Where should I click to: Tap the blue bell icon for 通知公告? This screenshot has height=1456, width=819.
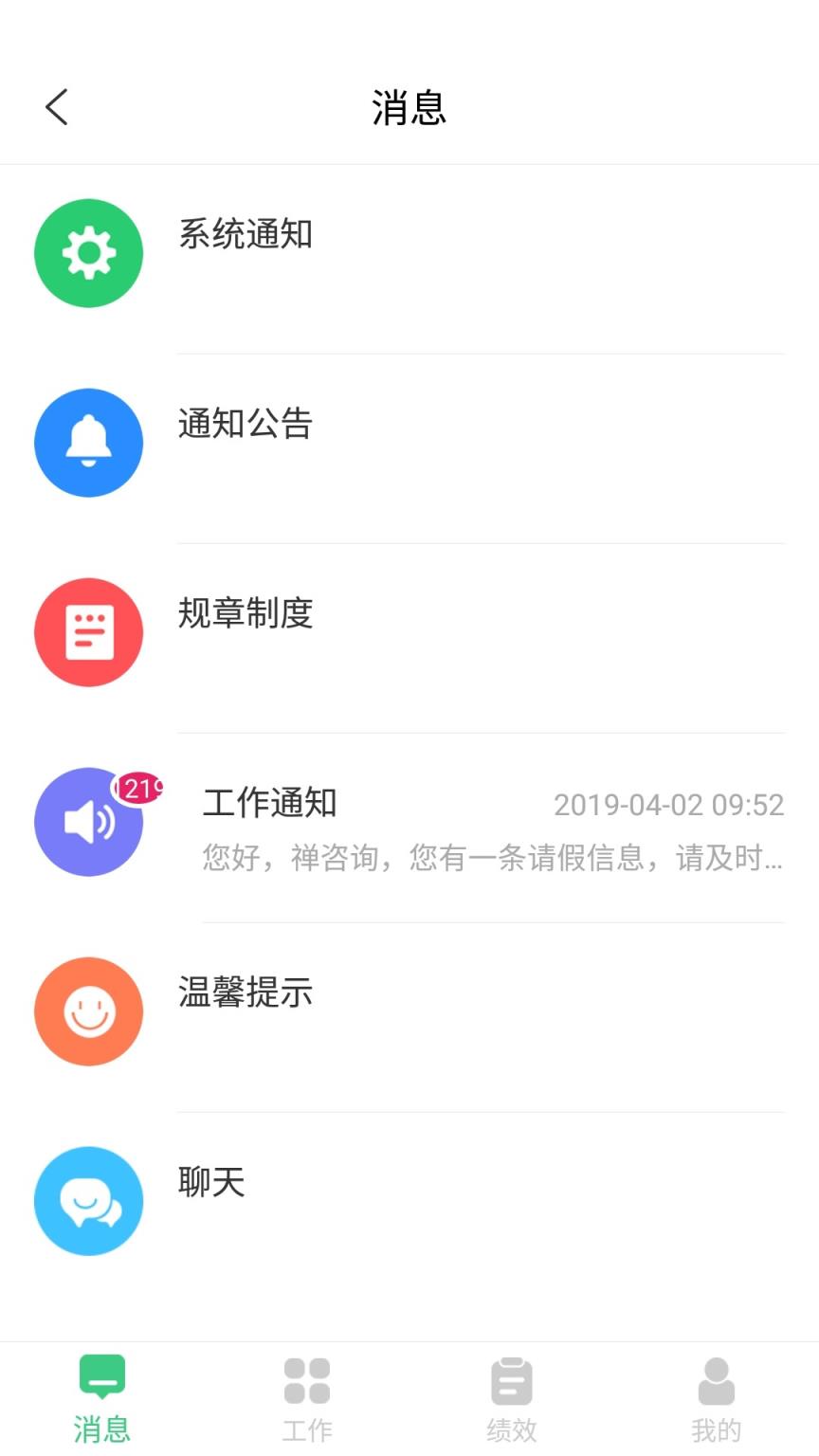[x=88, y=443]
